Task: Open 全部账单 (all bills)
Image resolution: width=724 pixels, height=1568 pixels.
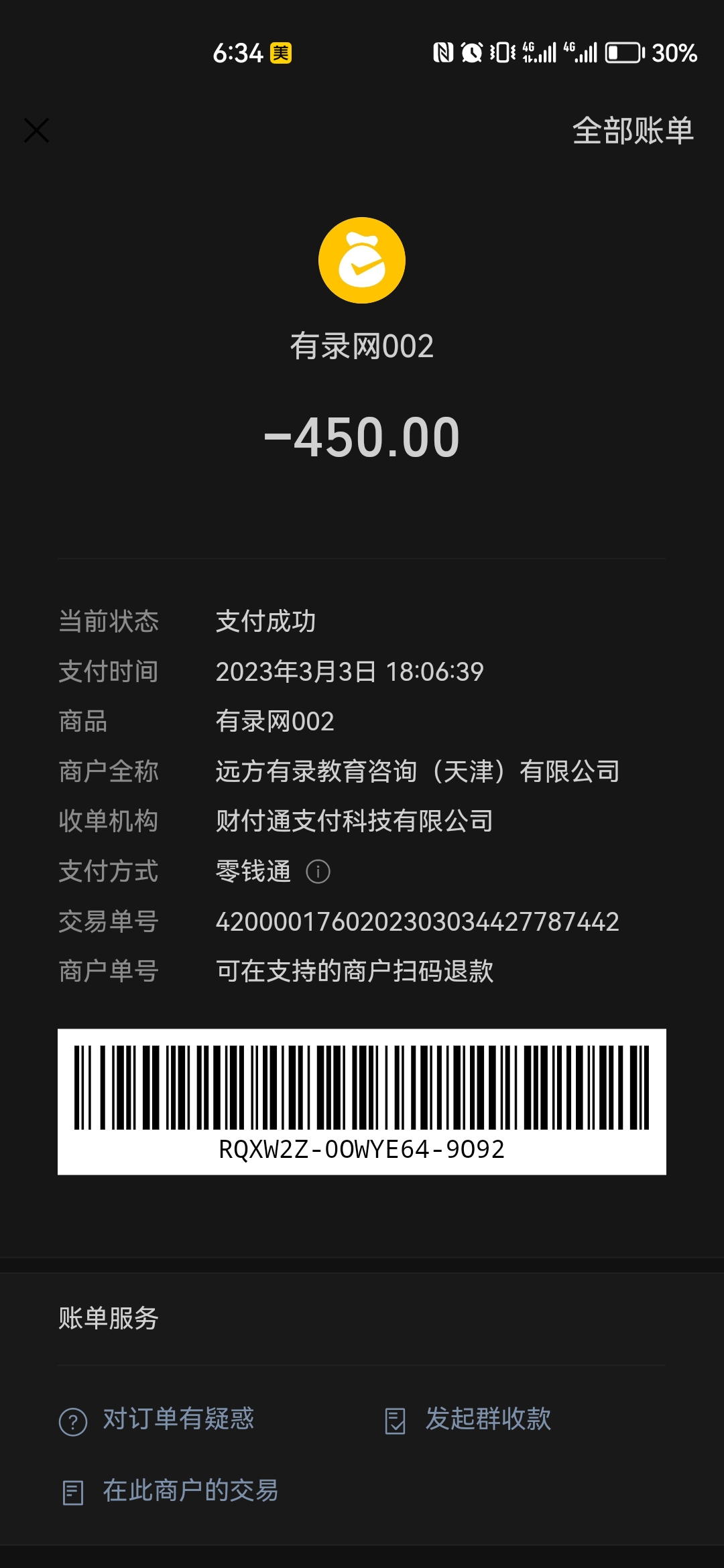Action: [632, 131]
